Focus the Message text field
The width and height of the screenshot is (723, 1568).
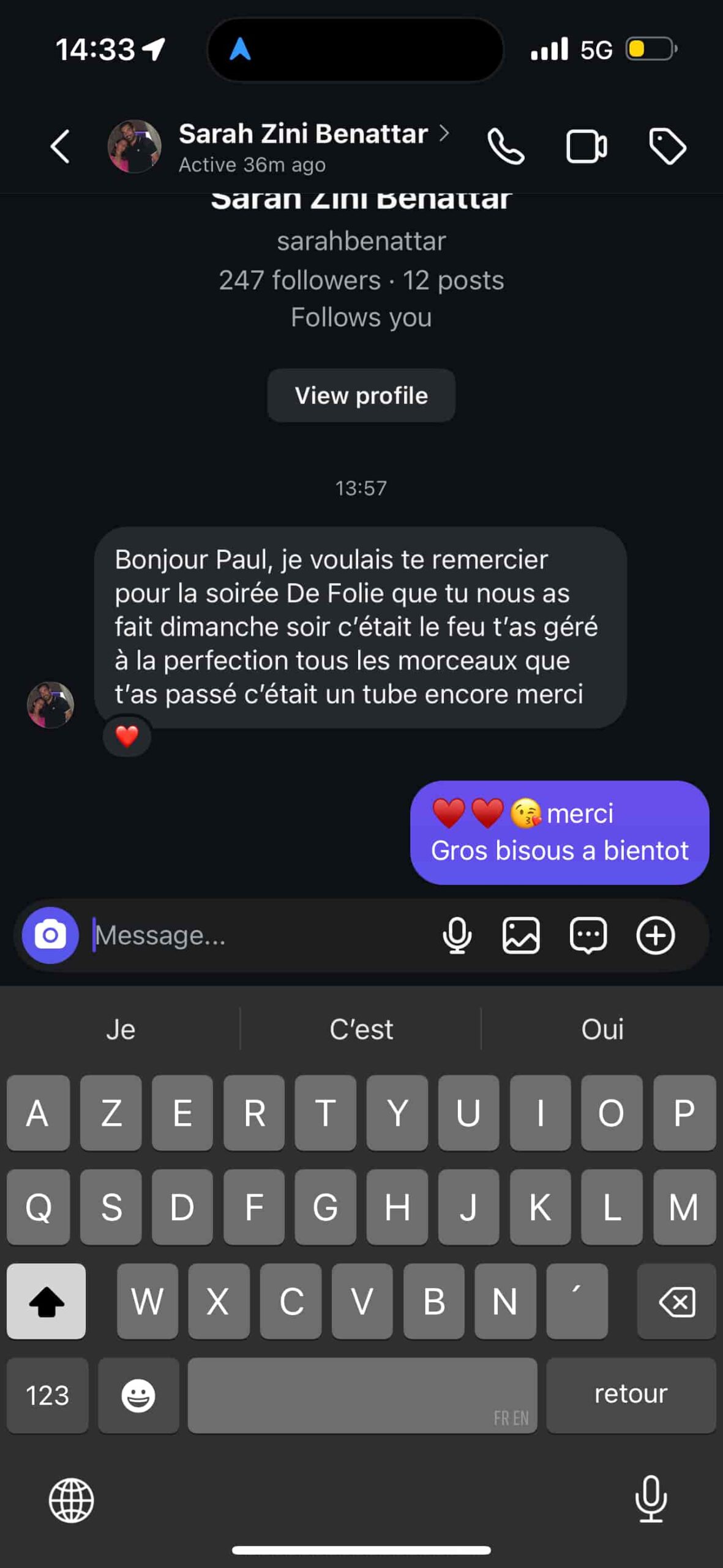pos(257,935)
